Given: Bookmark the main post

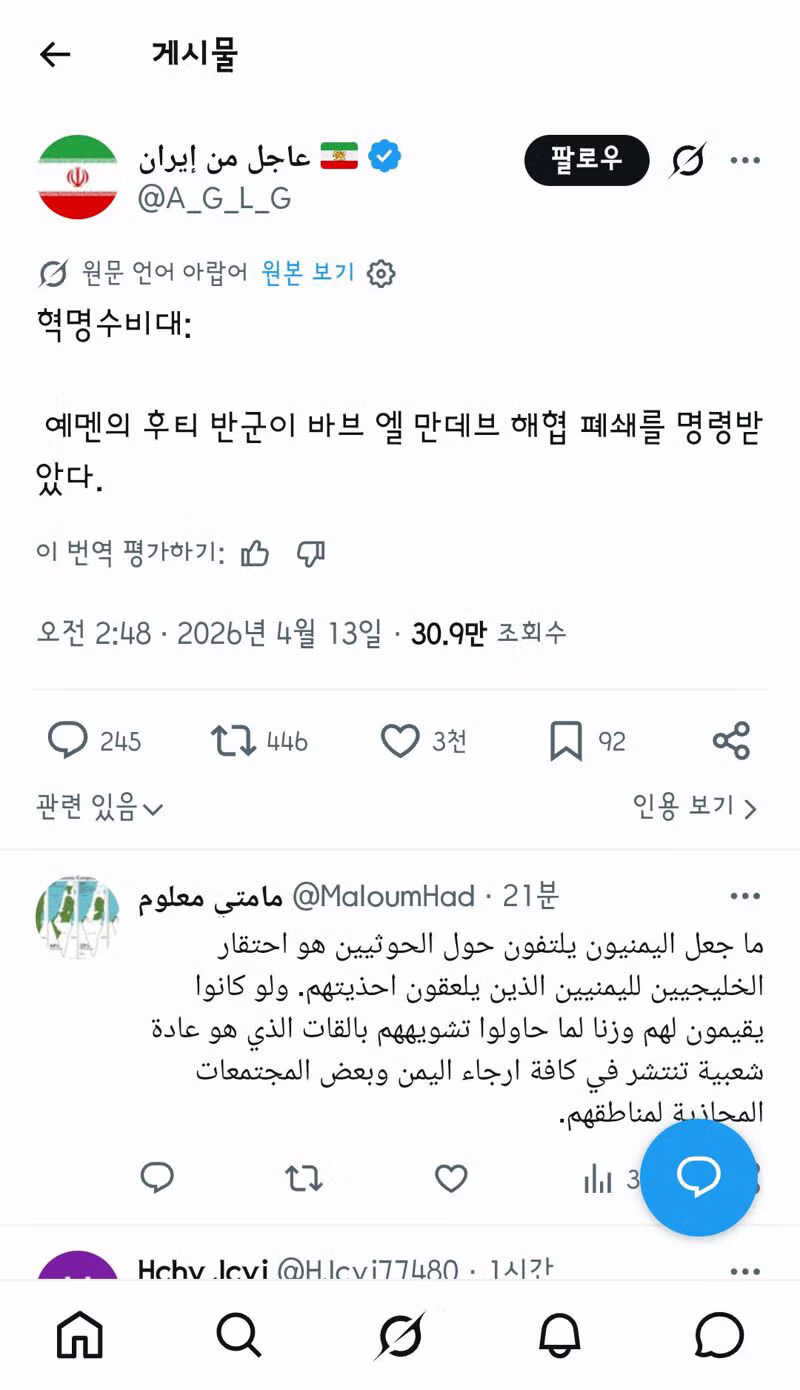Looking at the screenshot, I should click(x=566, y=742).
